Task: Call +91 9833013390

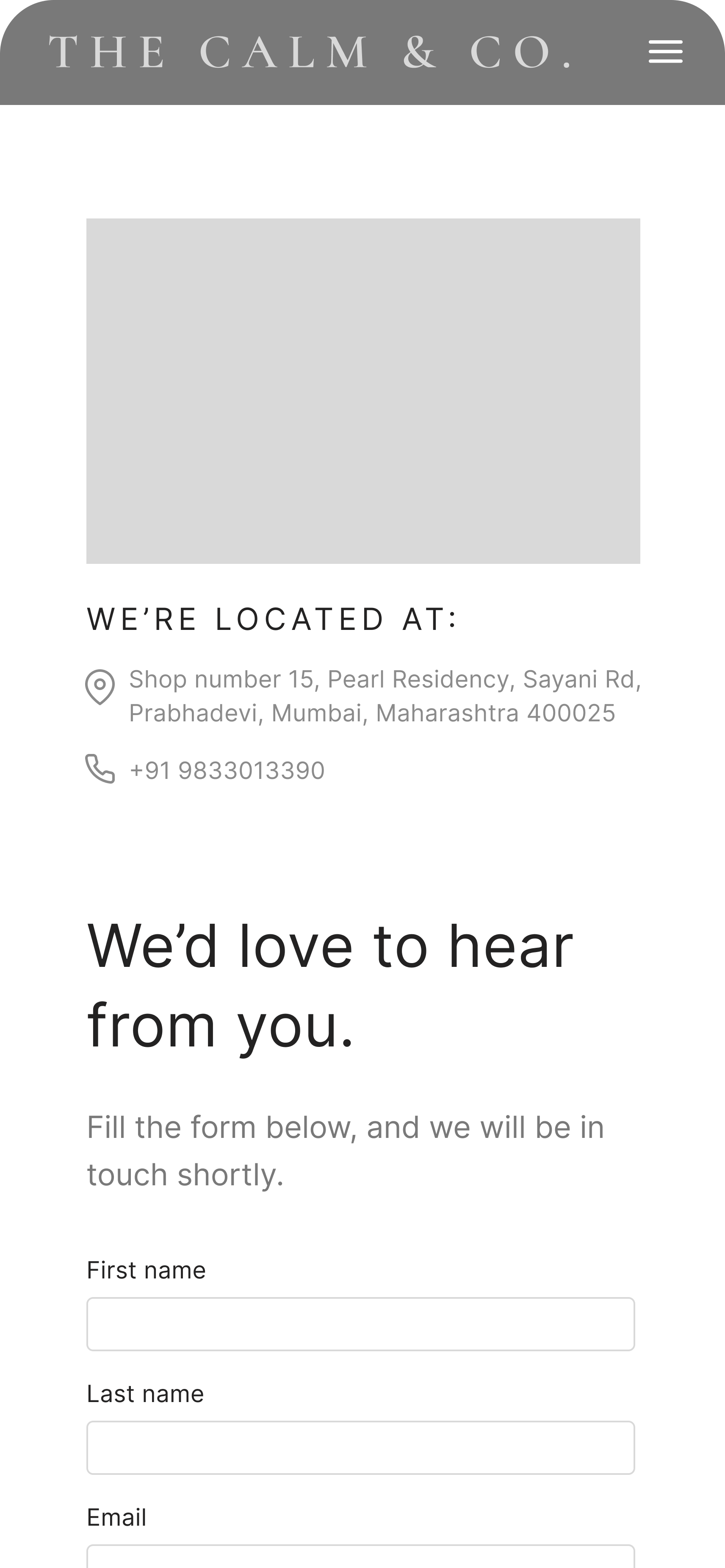Action: click(x=227, y=770)
